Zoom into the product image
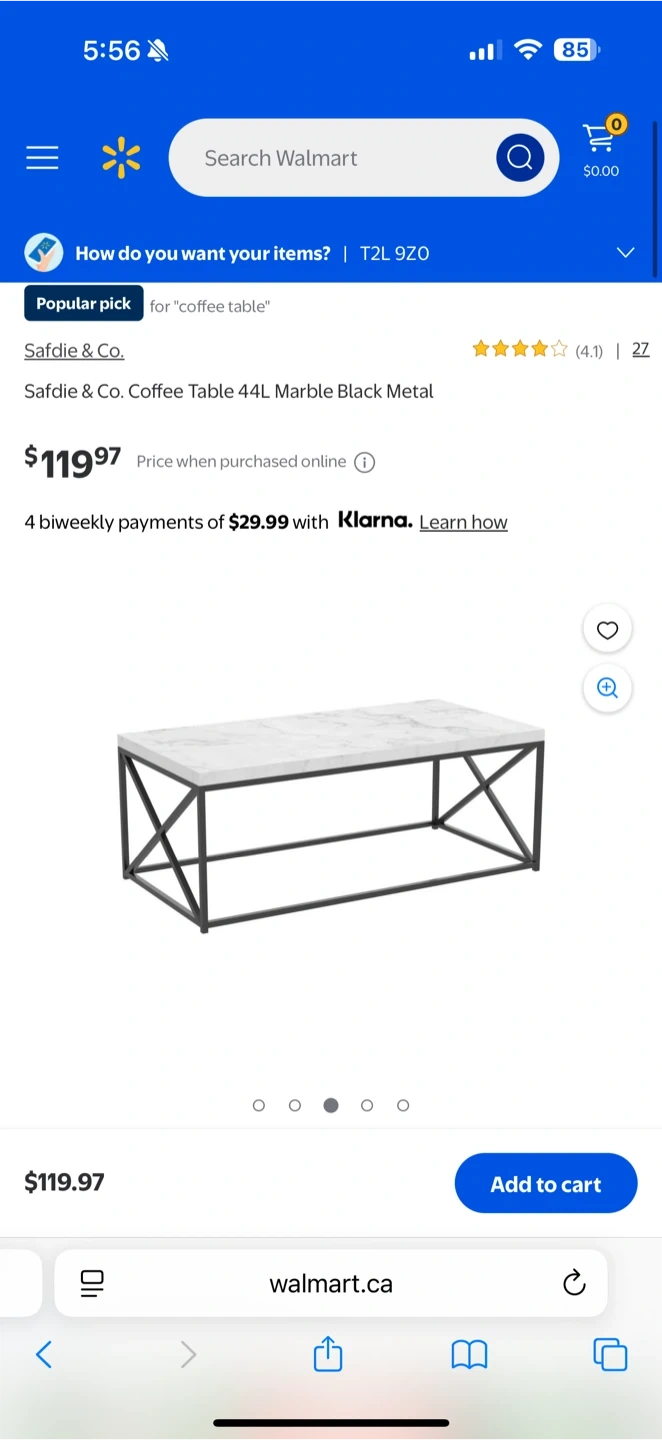662x1440 pixels. (x=607, y=688)
